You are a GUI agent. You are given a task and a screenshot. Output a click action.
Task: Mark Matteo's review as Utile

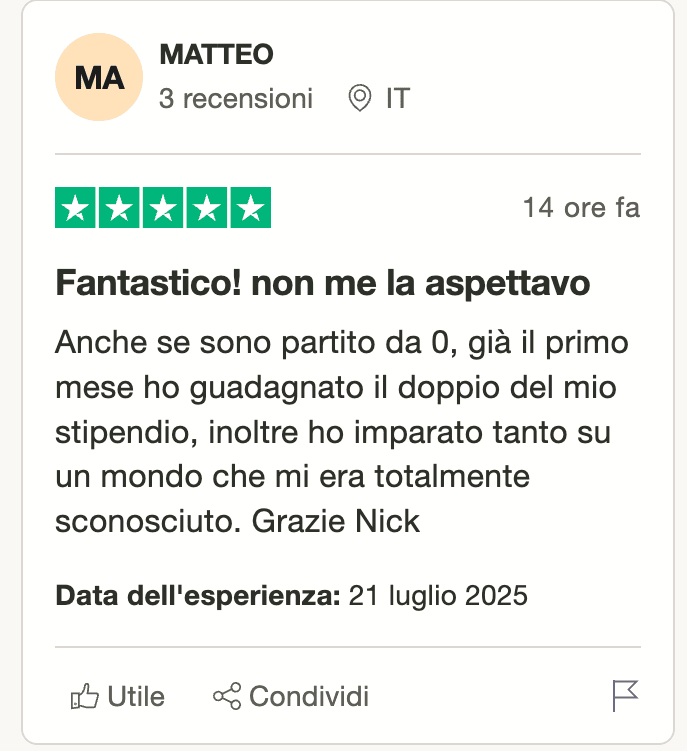click(x=117, y=695)
